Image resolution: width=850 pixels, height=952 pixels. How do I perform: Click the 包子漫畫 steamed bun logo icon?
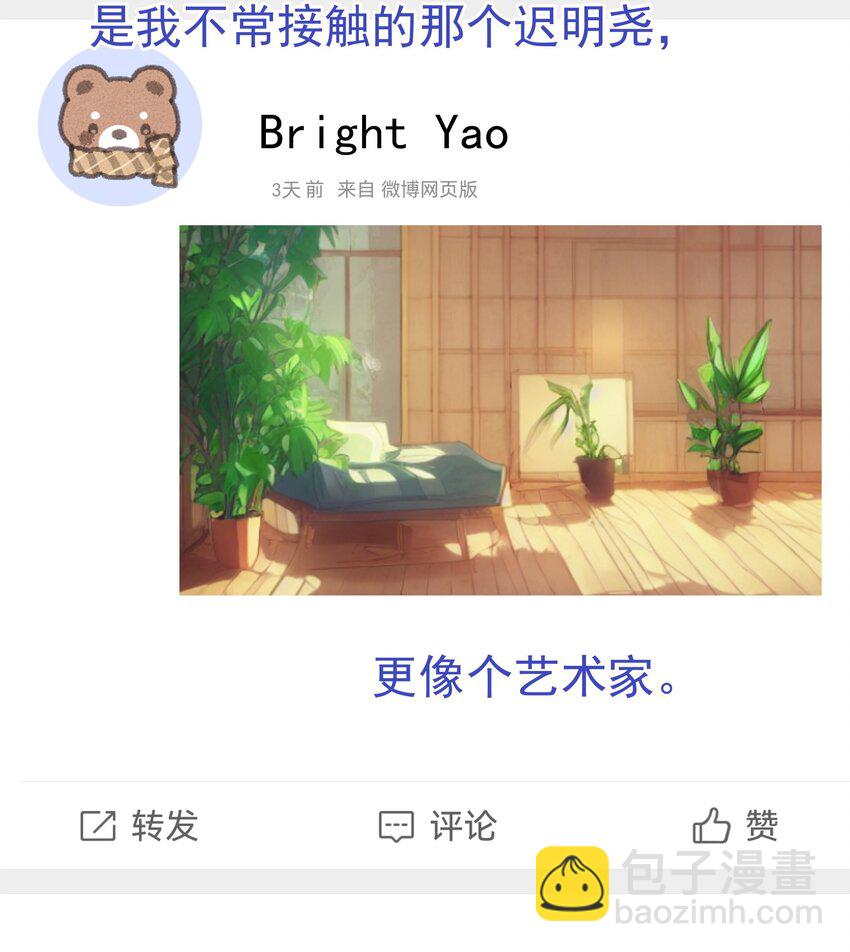point(573,884)
